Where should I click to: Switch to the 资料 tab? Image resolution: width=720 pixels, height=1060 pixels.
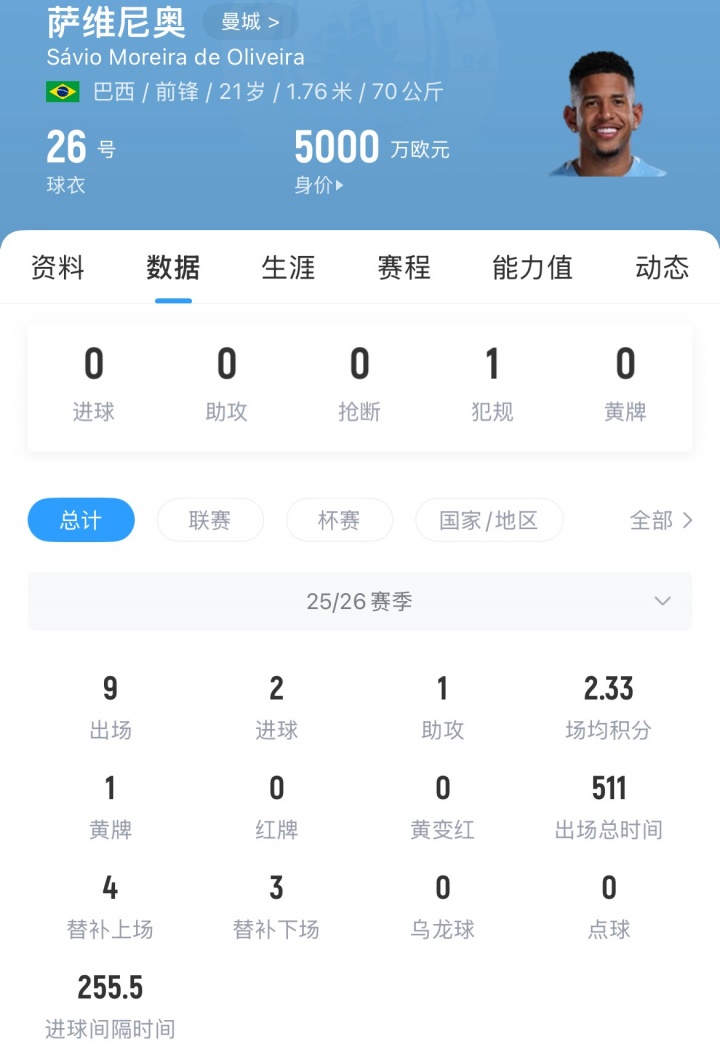click(x=58, y=268)
